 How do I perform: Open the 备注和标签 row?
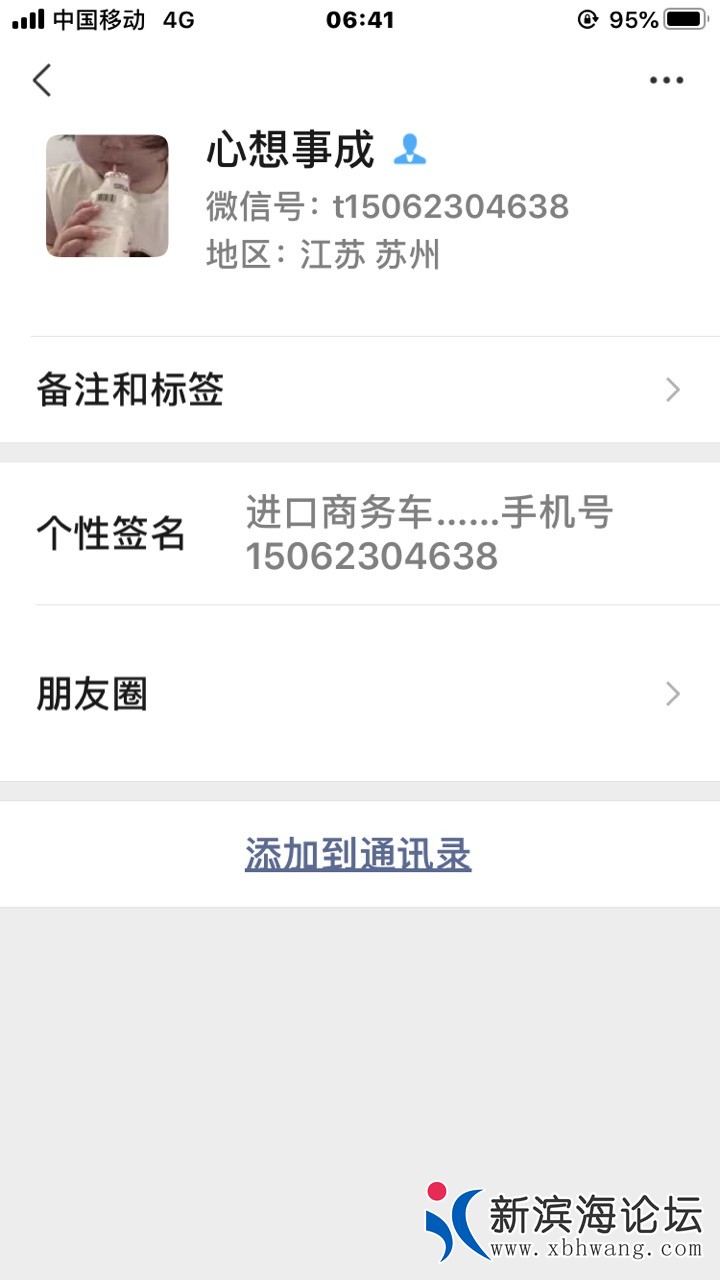click(x=360, y=390)
